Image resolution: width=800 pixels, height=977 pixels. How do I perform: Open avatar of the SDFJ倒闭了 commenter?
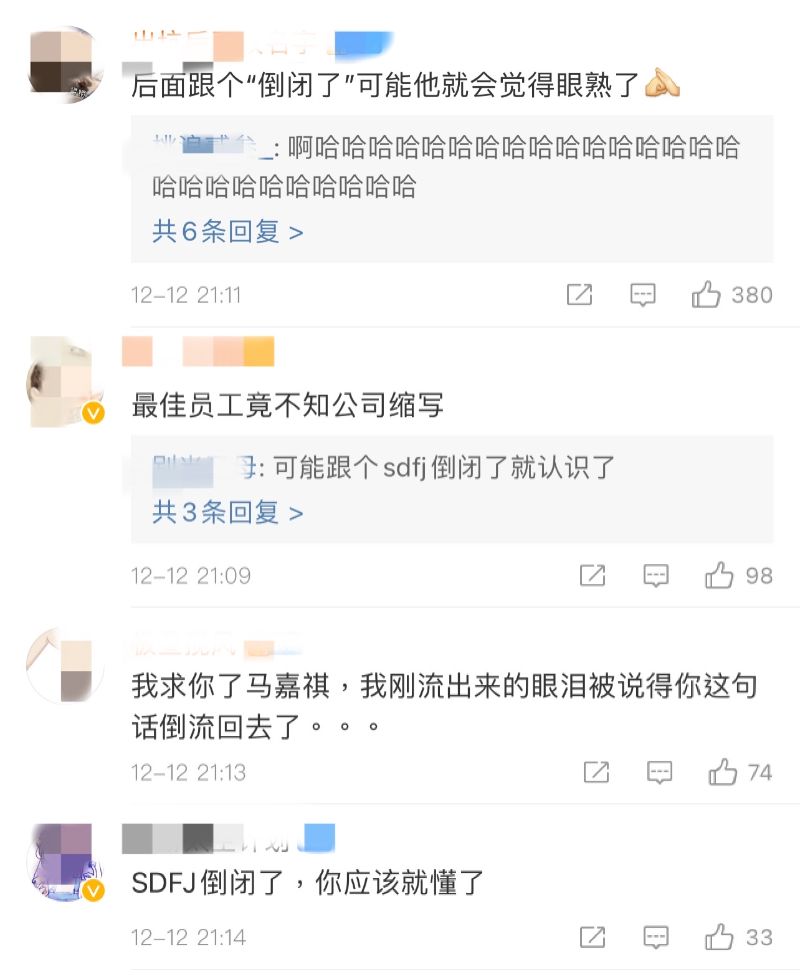coord(63,862)
